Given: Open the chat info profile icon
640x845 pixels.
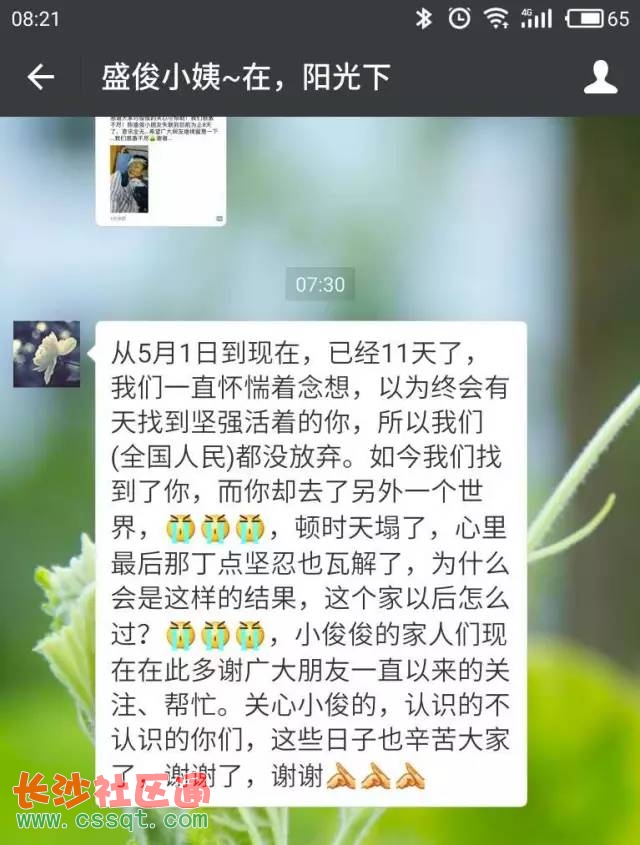Looking at the screenshot, I should click(x=600, y=77).
